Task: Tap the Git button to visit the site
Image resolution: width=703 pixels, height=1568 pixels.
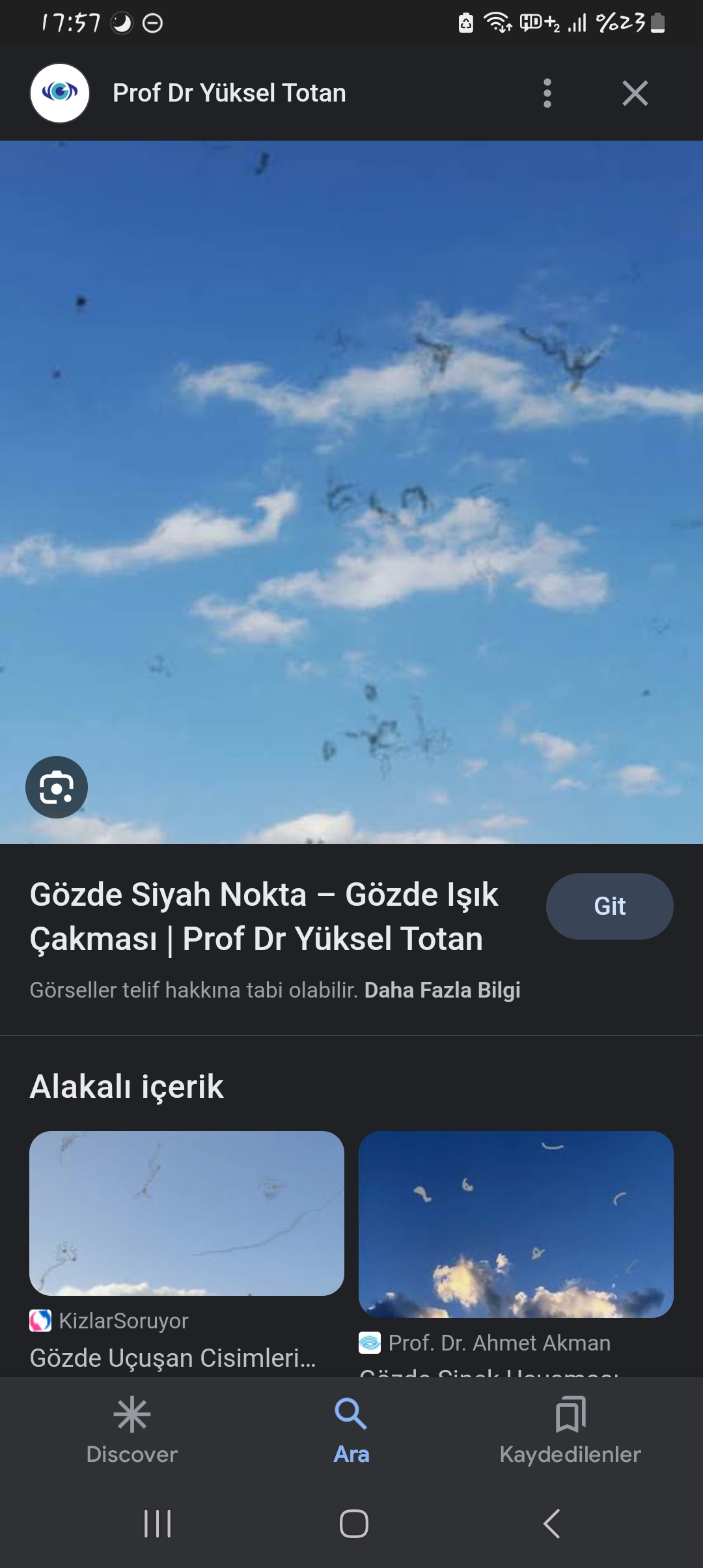Action: (x=609, y=906)
